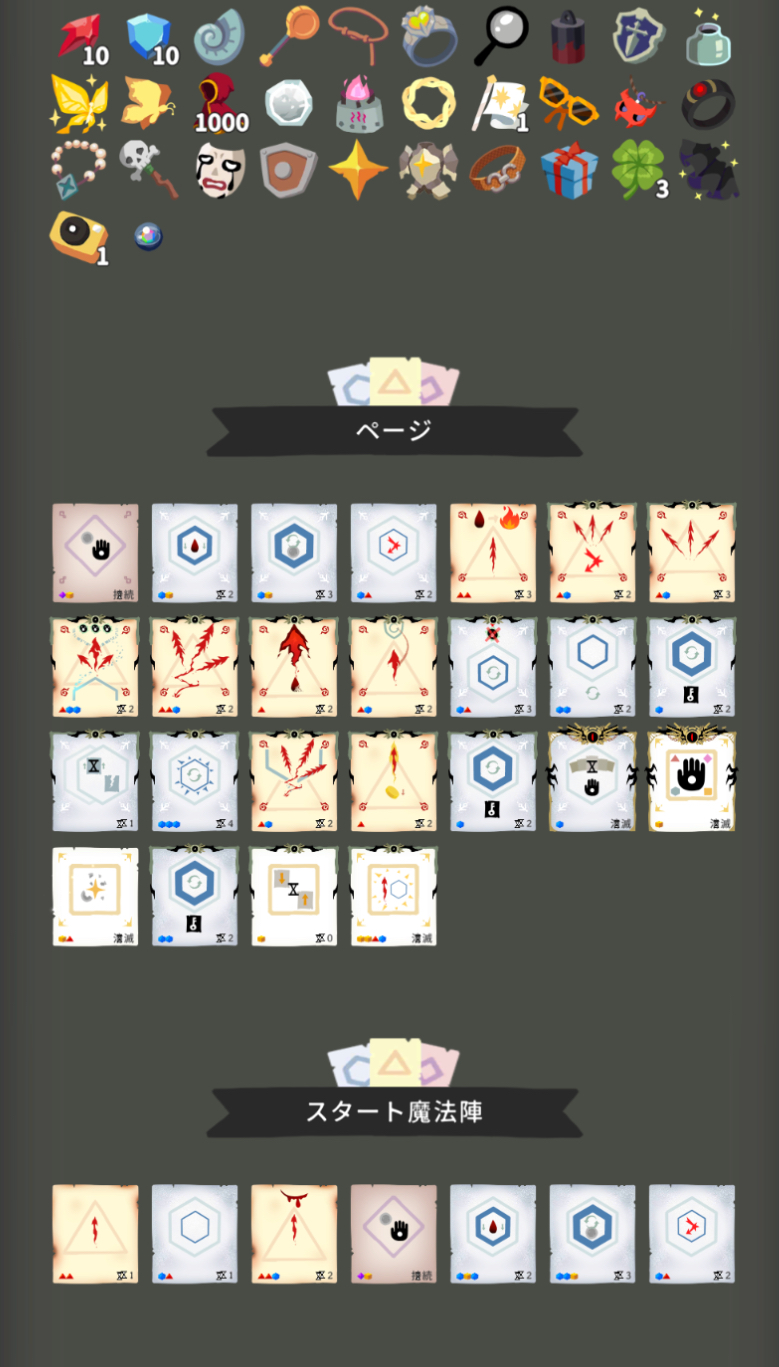Select the empty hexagon card in start magic circle

[194, 1234]
